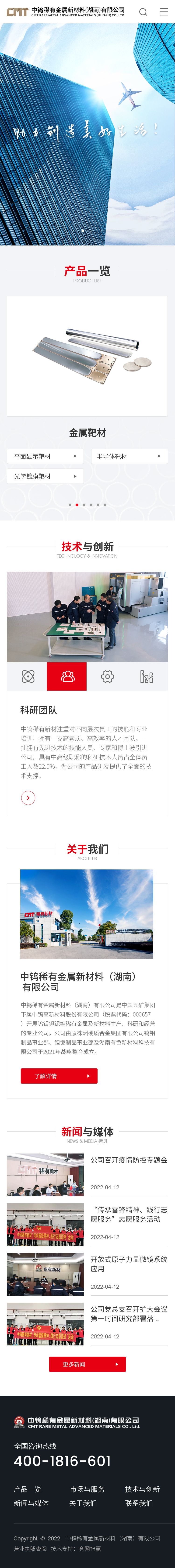Open 半导体靶材 product category
Viewport: 175px width, 1568px height.
pos(129,456)
